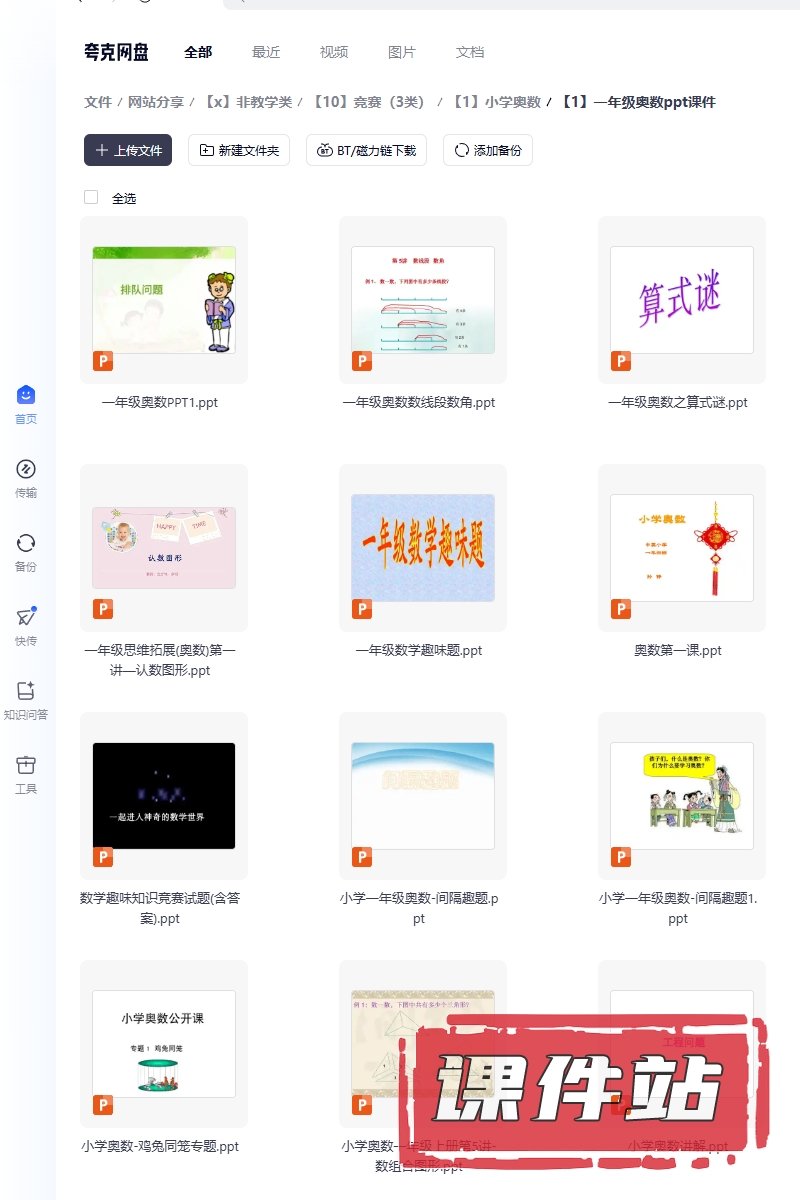This screenshot has height=1200, width=800.
Task: Open the 备份 section in the sidebar
Action: click(x=26, y=552)
